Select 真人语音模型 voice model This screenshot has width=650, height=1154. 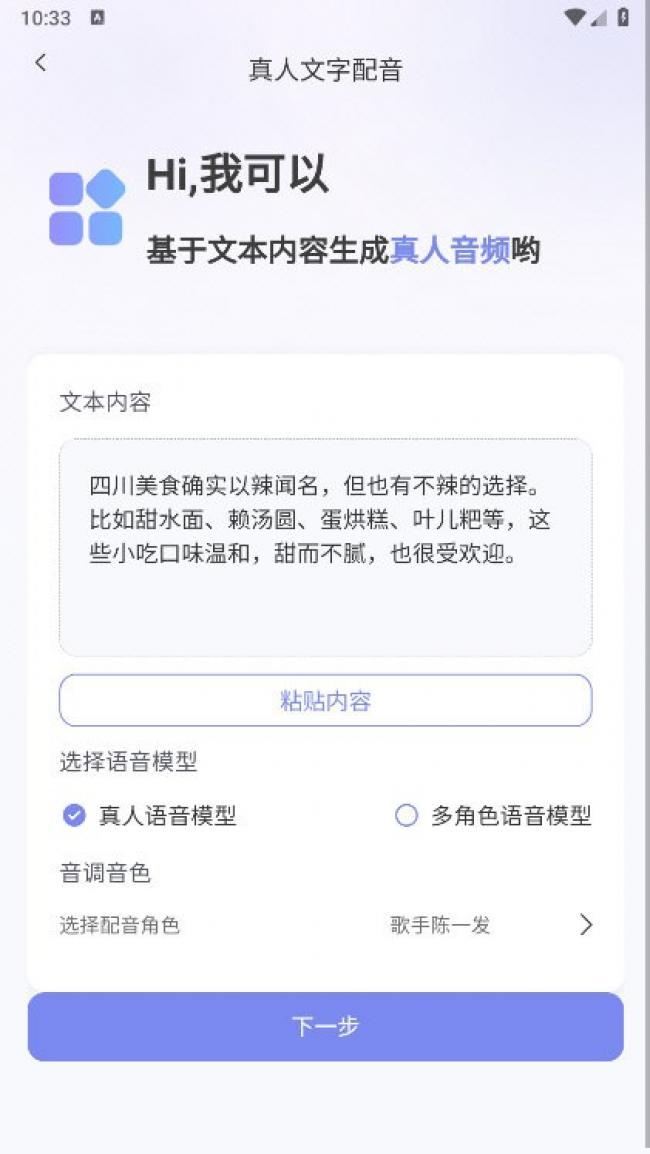click(x=74, y=816)
